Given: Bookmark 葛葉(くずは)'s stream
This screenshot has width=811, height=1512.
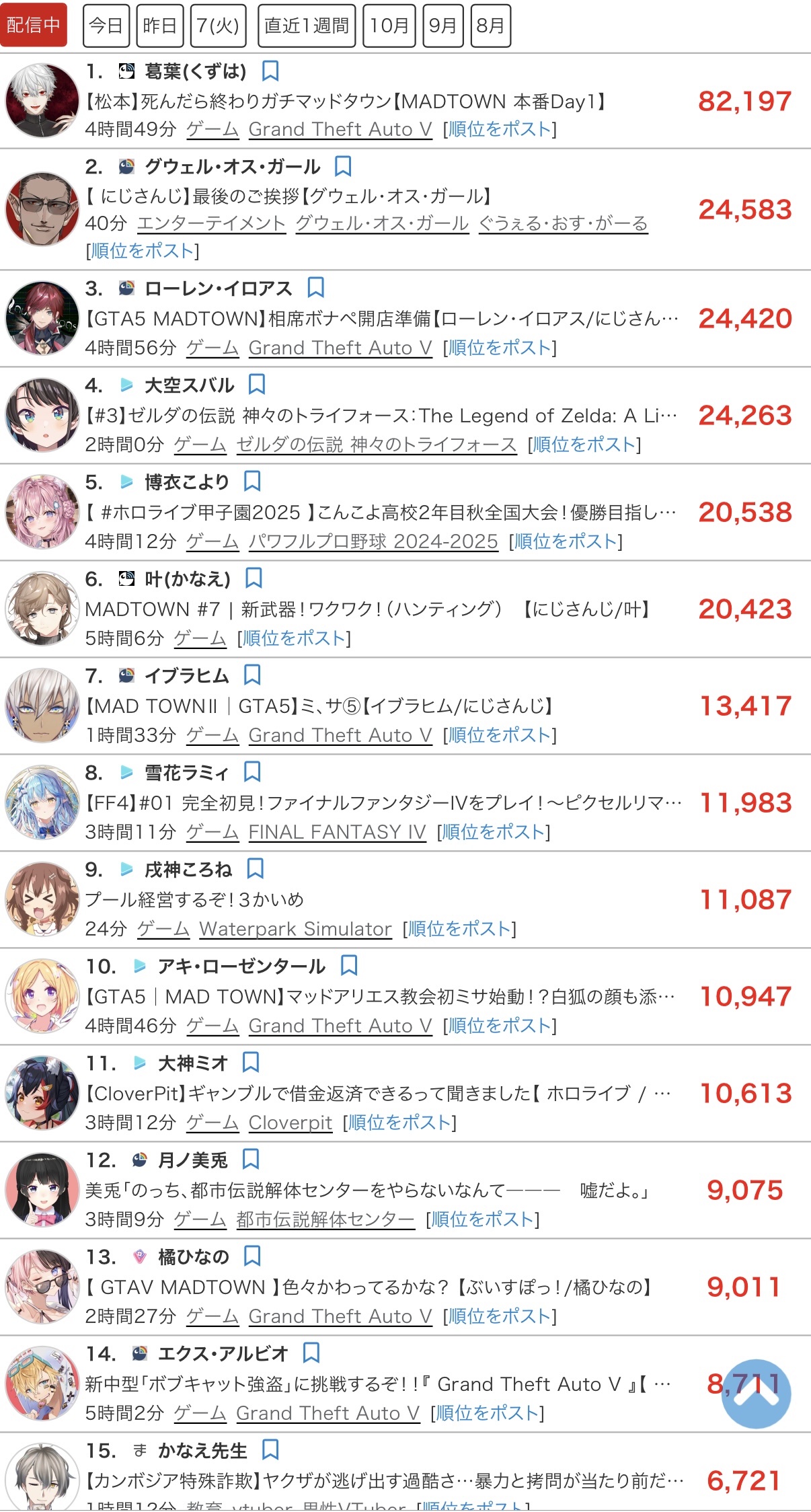Looking at the screenshot, I should pyautogui.click(x=270, y=71).
